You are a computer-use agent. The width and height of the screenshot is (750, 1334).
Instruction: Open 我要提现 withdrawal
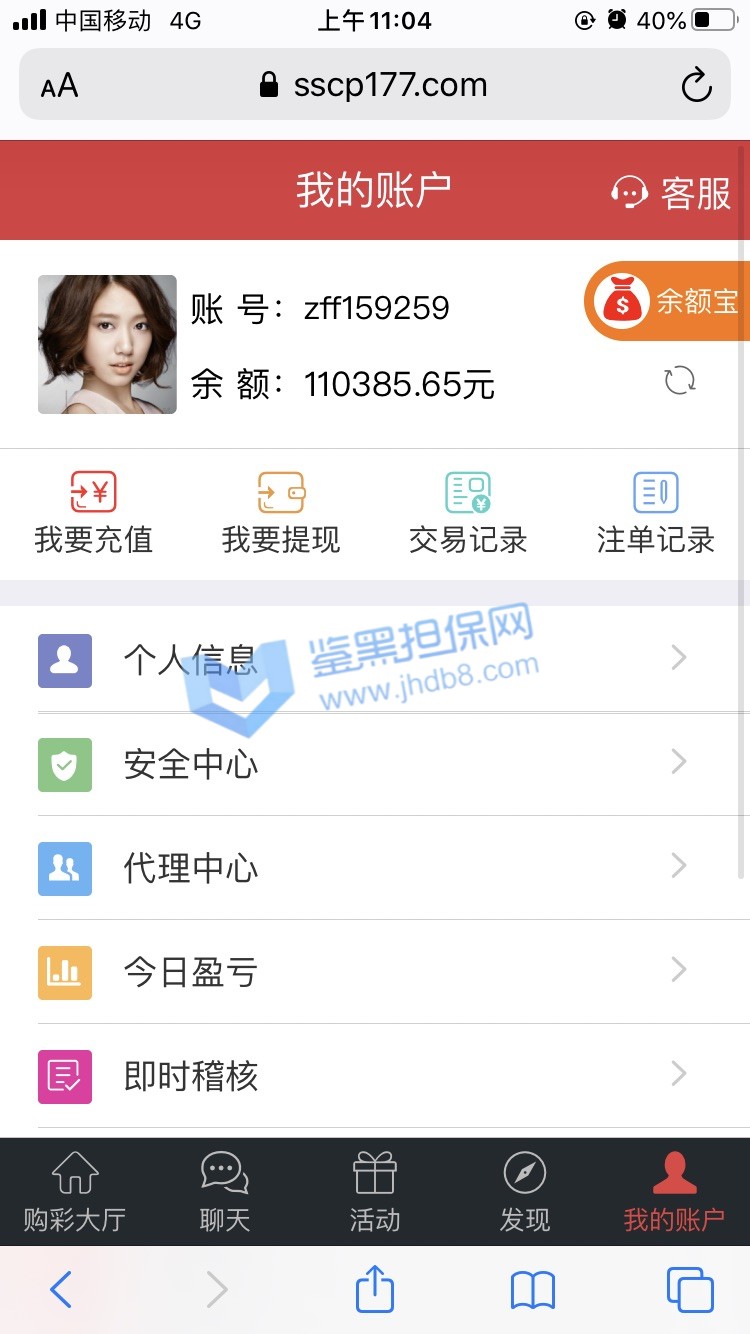pyautogui.click(x=281, y=514)
